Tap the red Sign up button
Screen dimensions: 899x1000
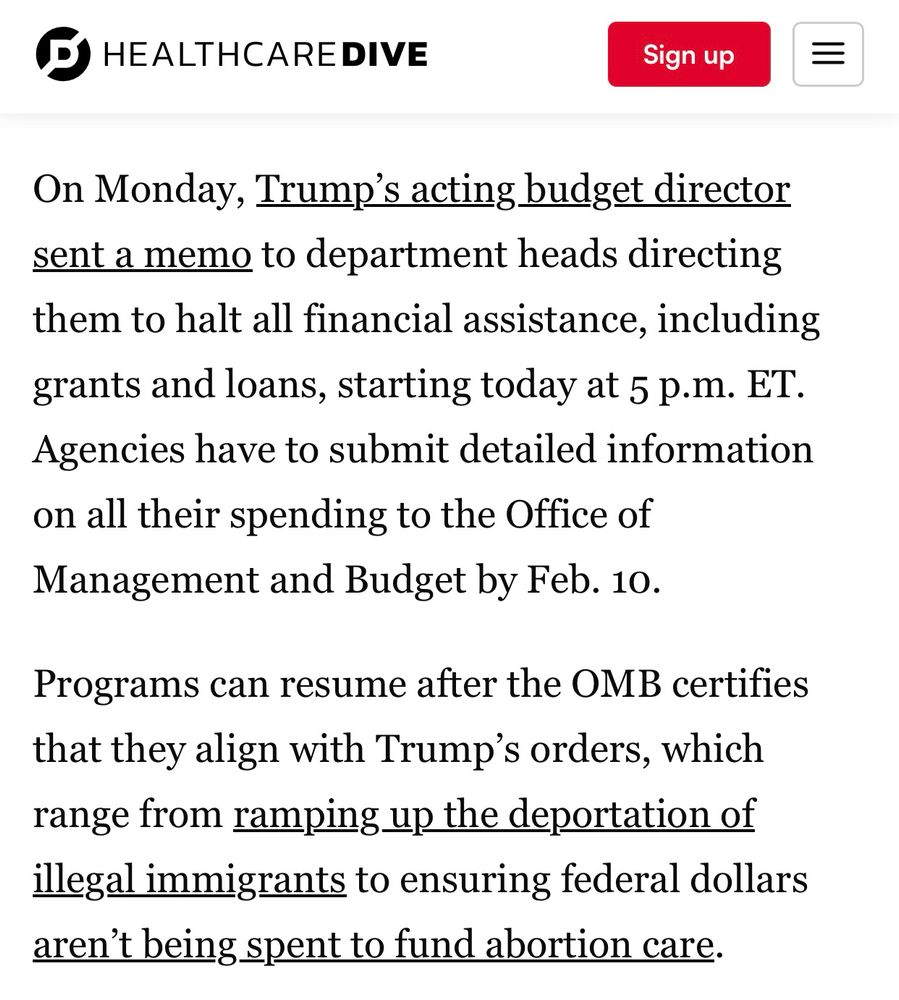tap(689, 54)
